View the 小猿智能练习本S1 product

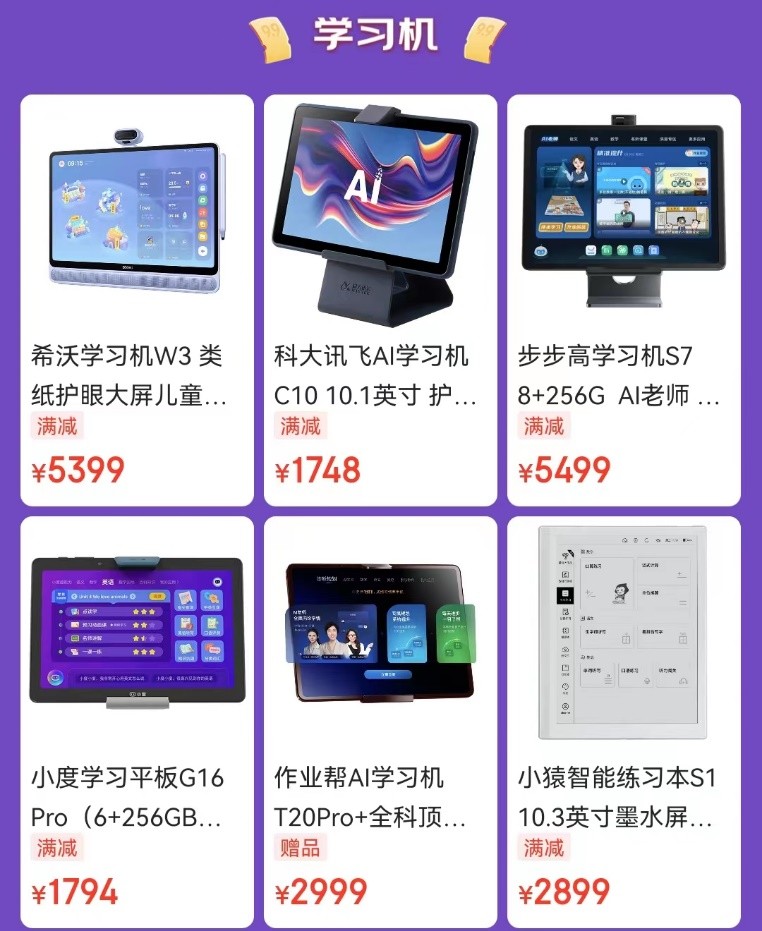(624, 720)
